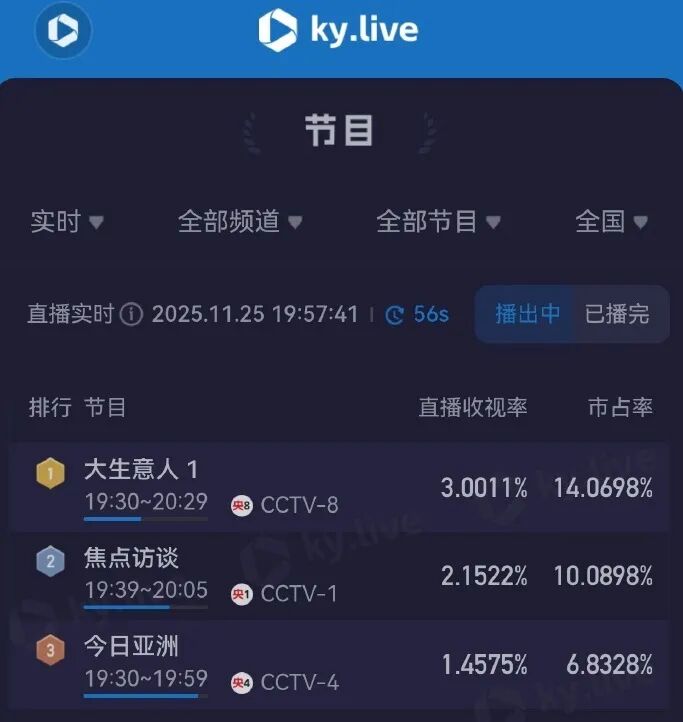Open the 今日亚洲 program row
Screen dimensions: 683x722
pos(340,664)
